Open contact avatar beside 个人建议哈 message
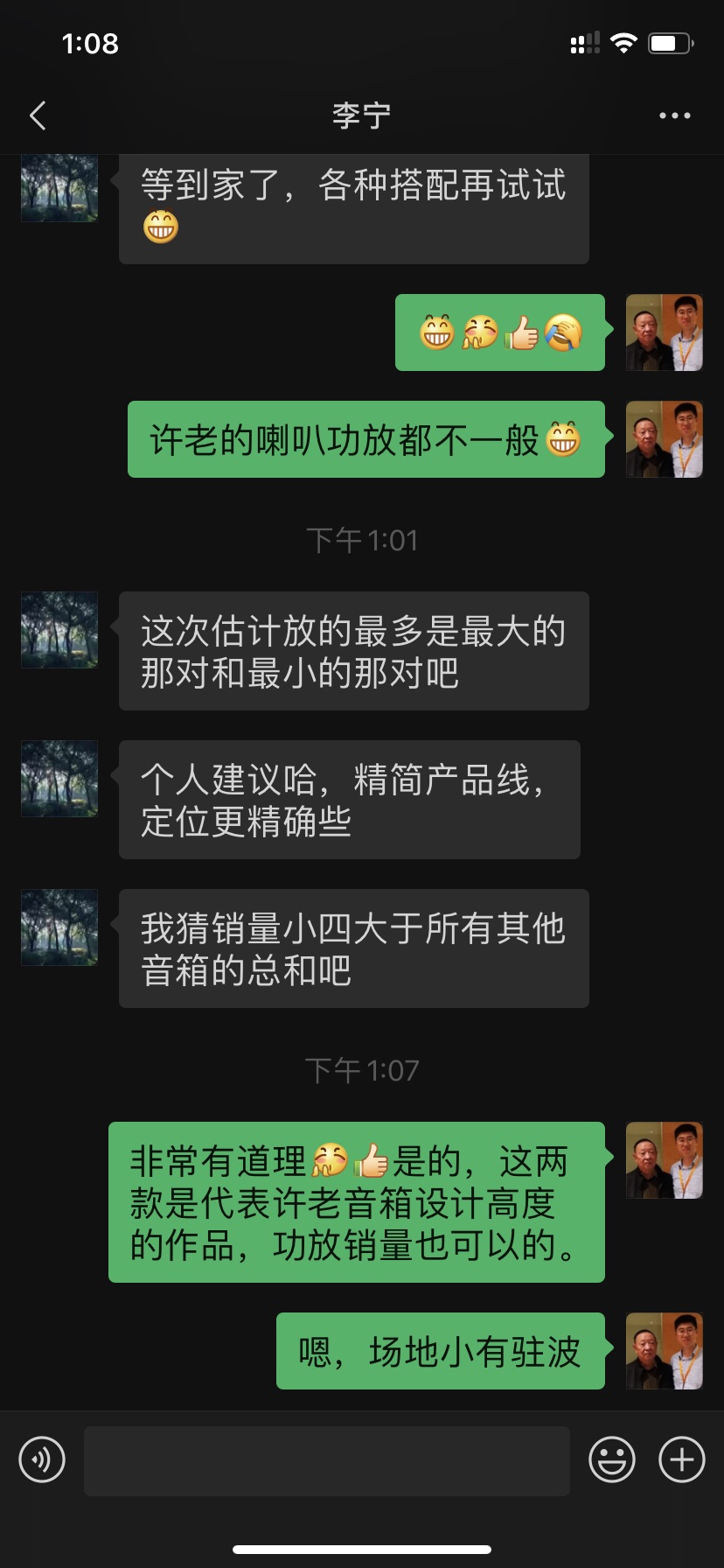Screen dimensions: 724x1568 59,779
